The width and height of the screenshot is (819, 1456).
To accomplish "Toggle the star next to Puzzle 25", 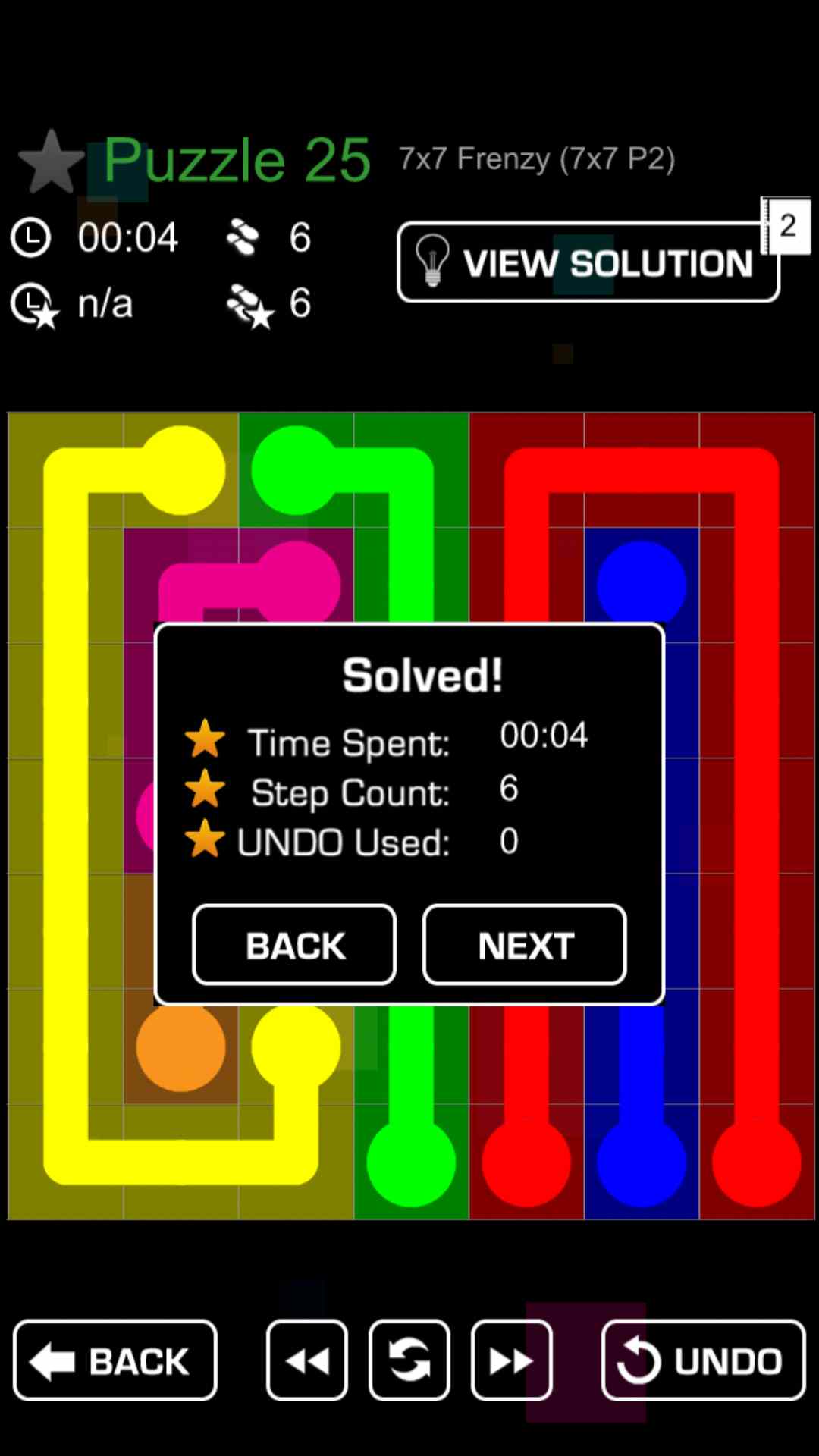I will pyautogui.click(x=51, y=162).
